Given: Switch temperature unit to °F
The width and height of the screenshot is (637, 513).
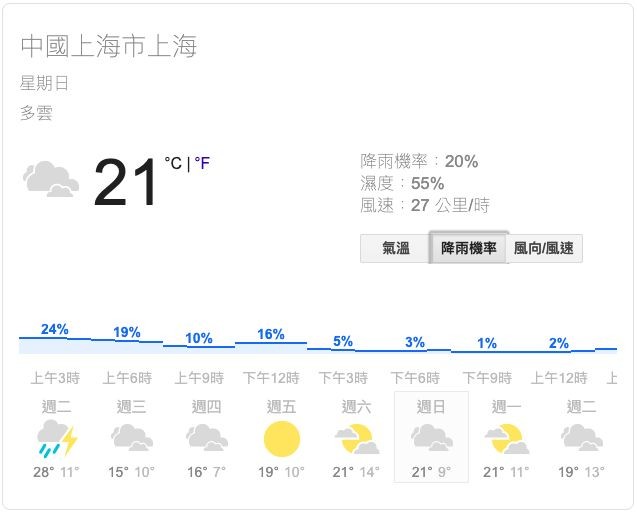Looking at the screenshot, I should coord(202,163).
